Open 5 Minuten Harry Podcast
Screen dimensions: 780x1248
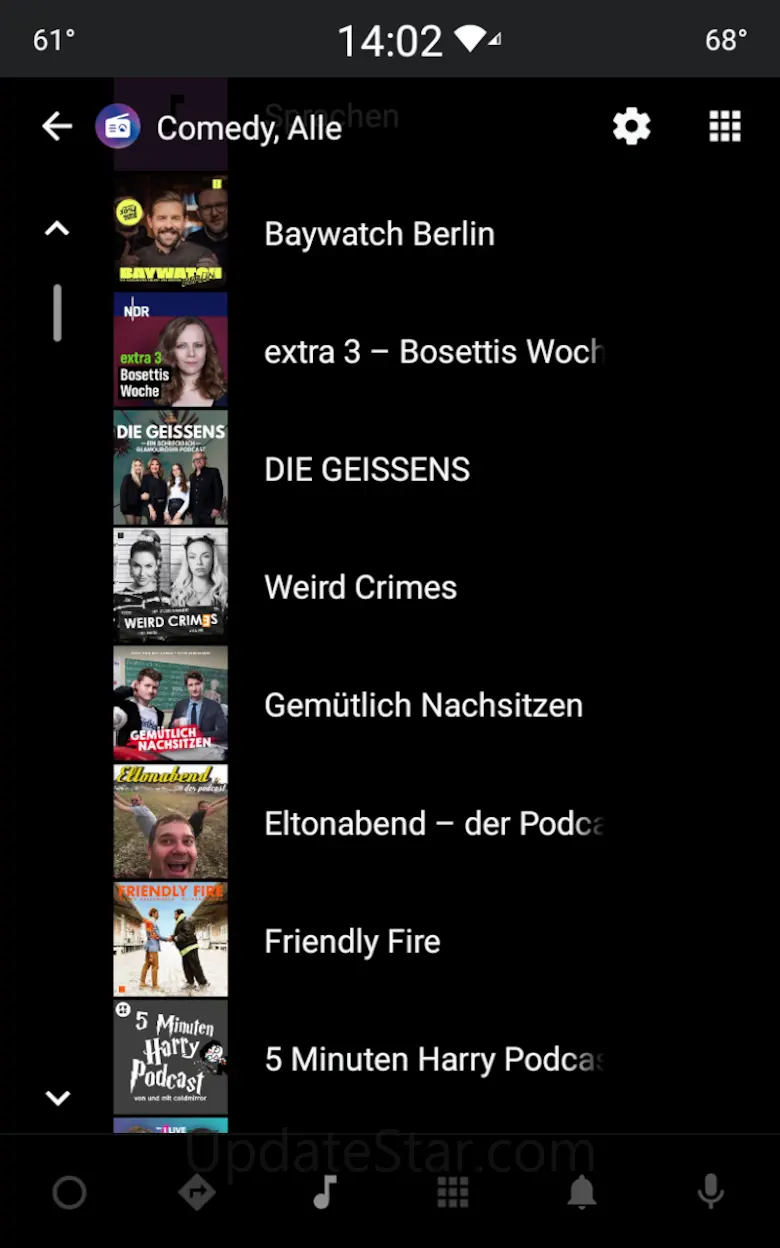(433, 1060)
